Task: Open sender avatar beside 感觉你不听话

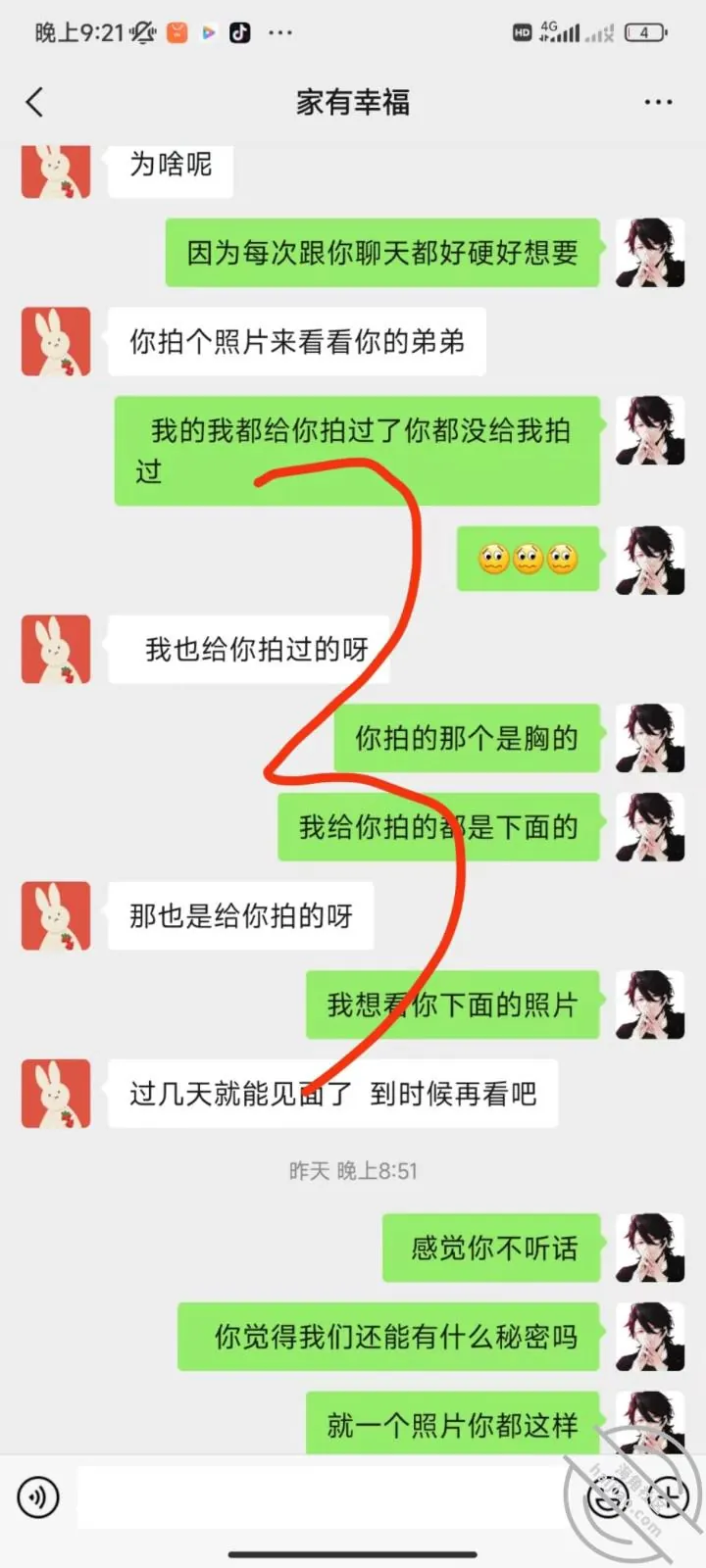Action: [650, 1247]
